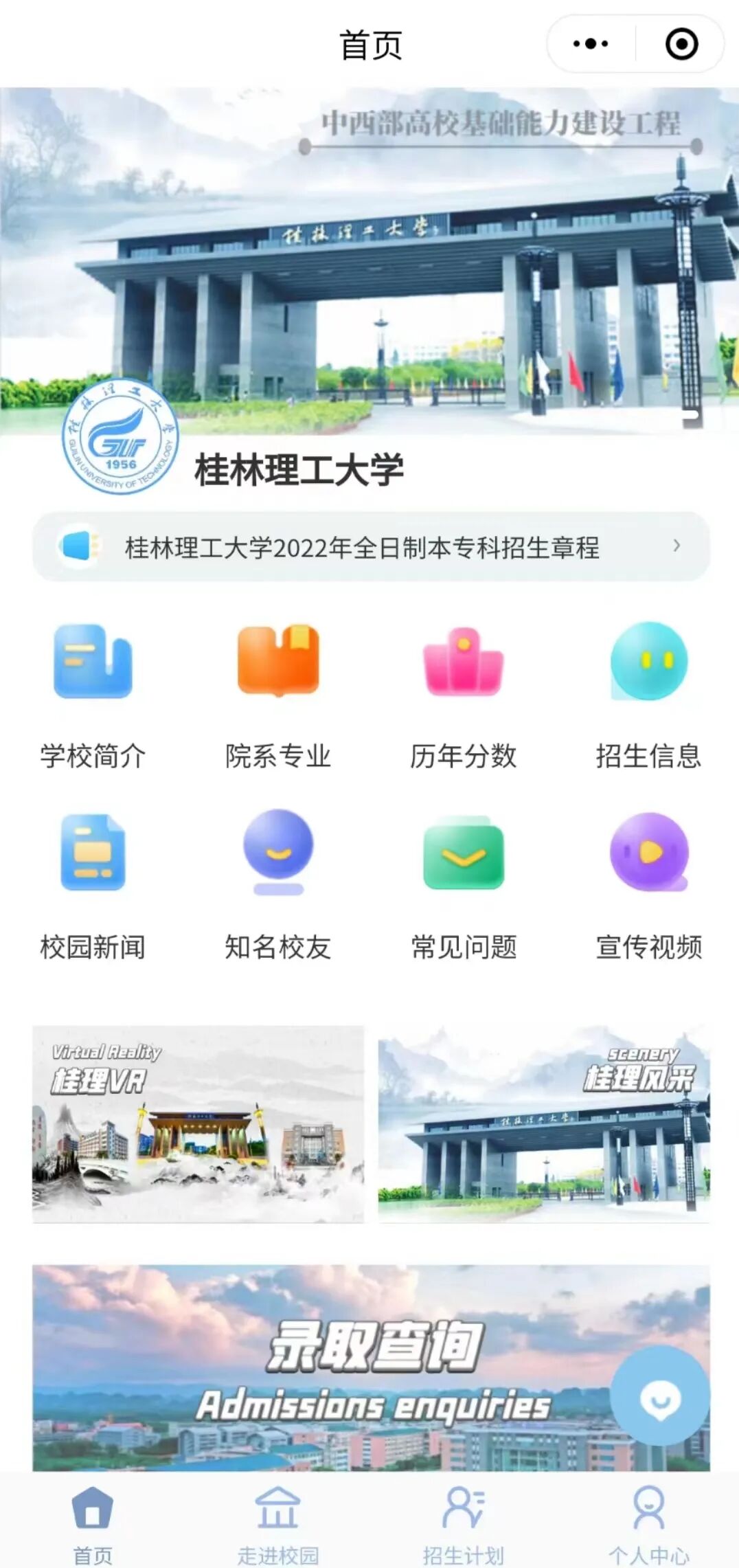Open the 录取查询 admissions enquiries banner

[x=371, y=1367]
